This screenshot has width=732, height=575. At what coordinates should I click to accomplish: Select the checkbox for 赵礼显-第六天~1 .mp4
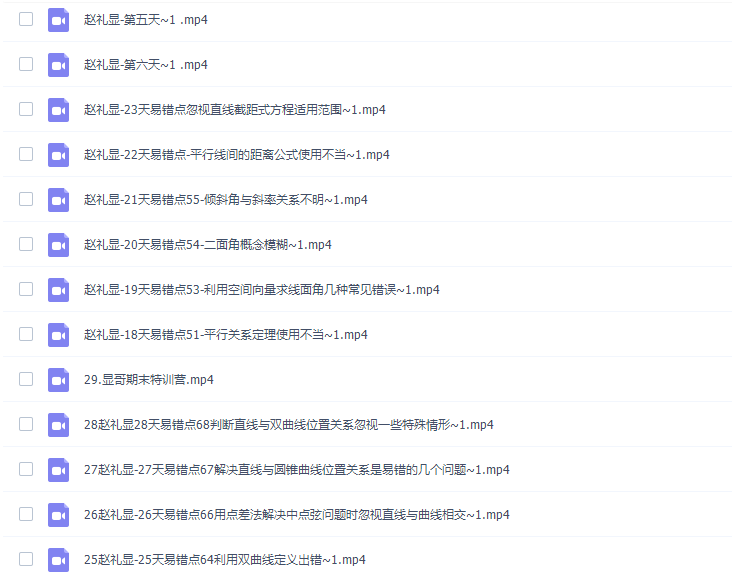pyautogui.click(x=26, y=65)
